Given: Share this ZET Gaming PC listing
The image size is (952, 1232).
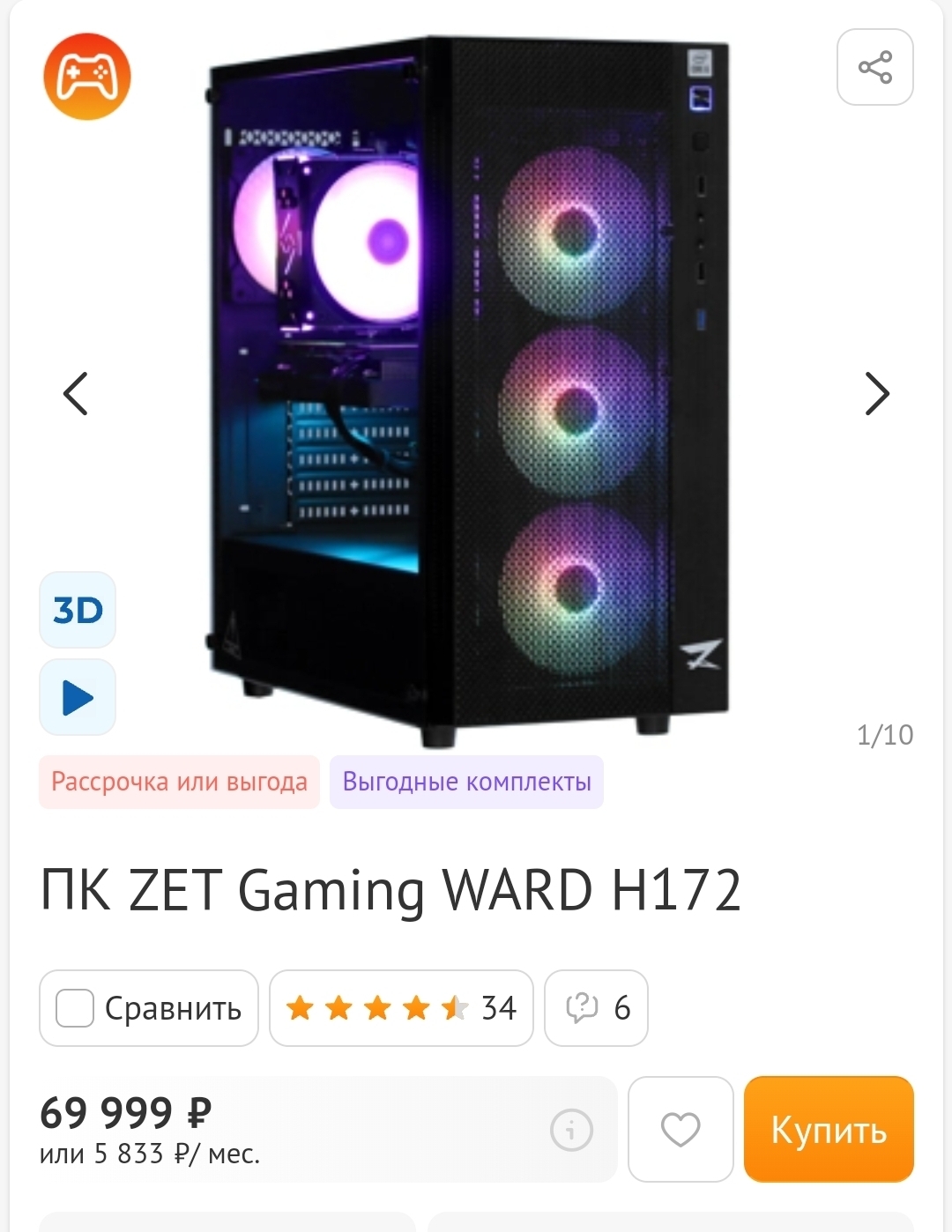Looking at the screenshot, I should tap(874, 67).
